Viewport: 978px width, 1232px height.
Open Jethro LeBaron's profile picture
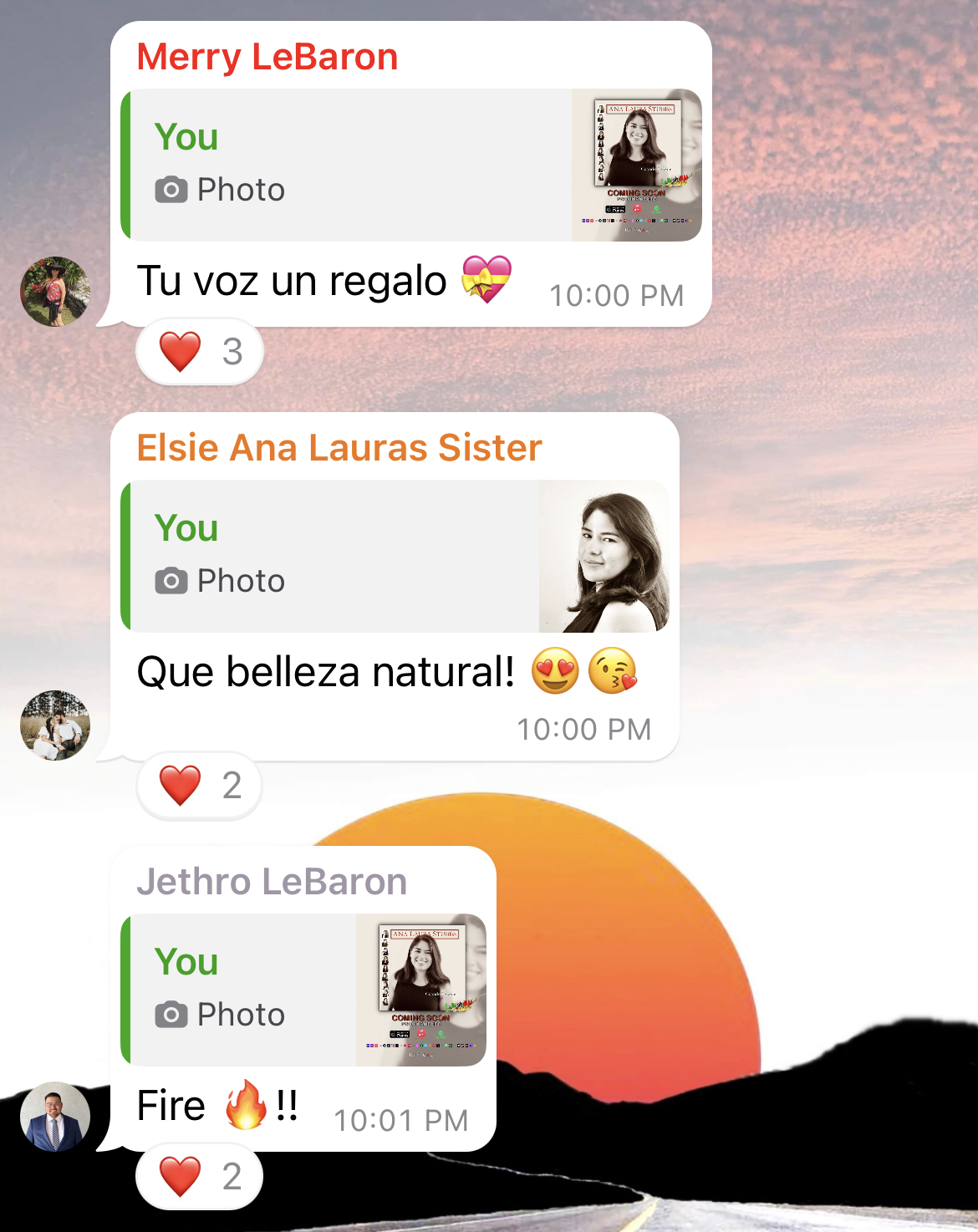pos(55,1117)
